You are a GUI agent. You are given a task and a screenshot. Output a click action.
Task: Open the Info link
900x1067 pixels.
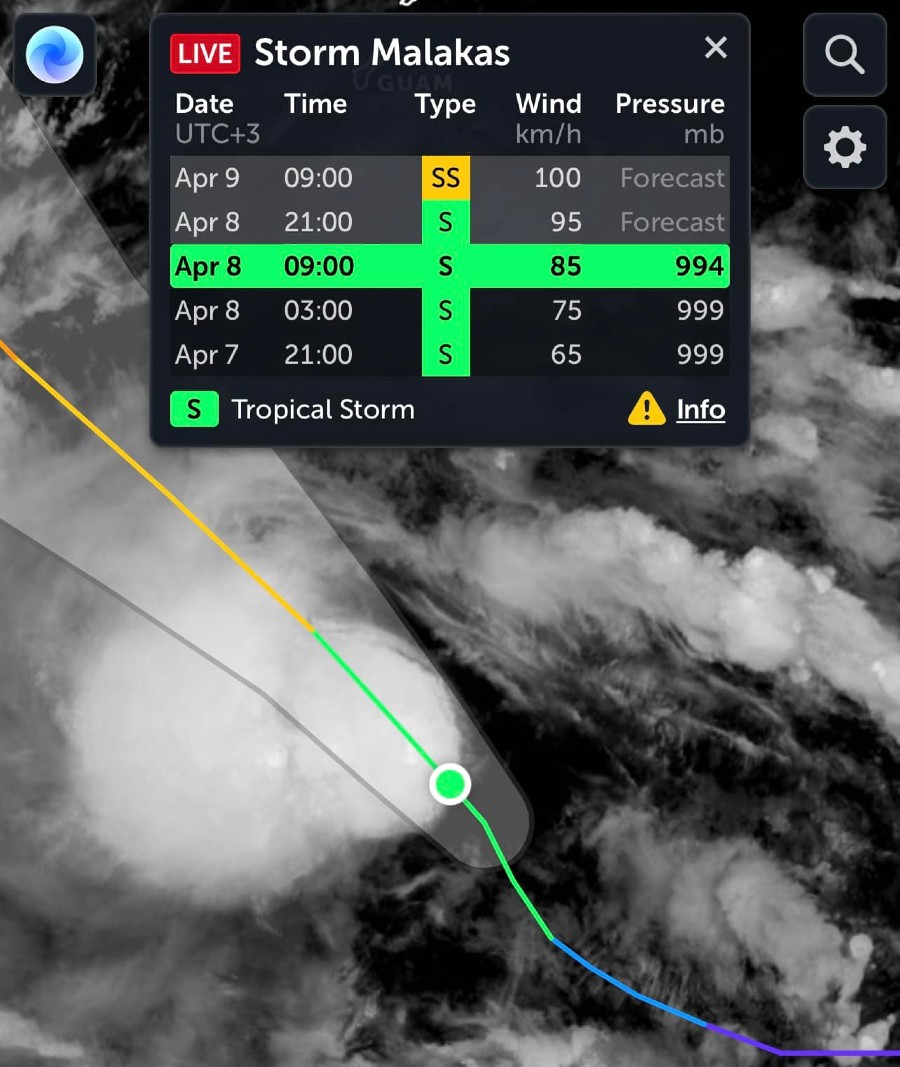700,410
